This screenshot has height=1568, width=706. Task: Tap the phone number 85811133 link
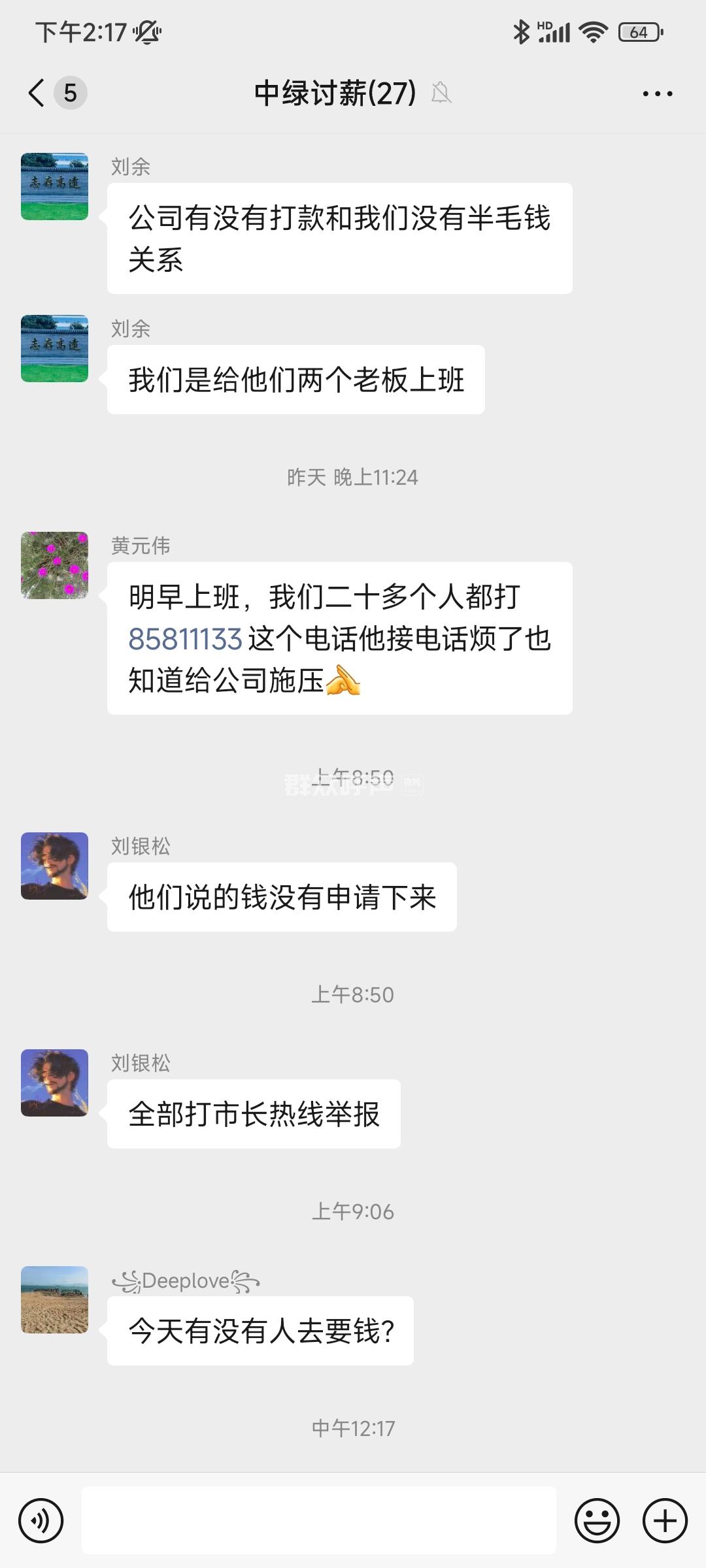pos(186,639)
